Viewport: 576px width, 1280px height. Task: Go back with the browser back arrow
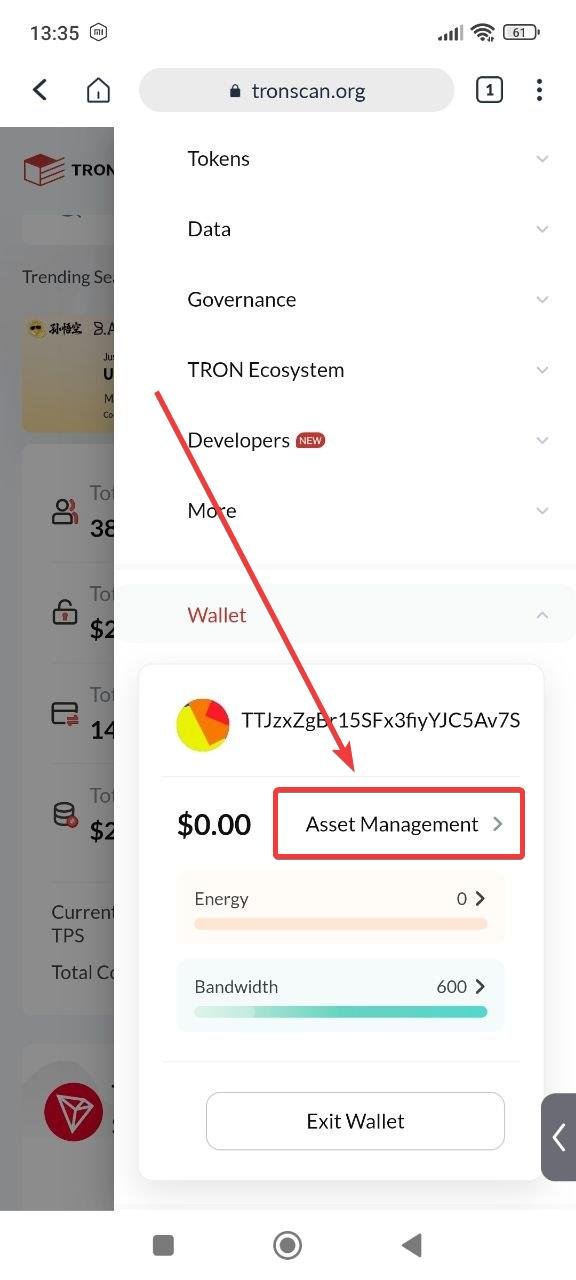coord(40,90)
